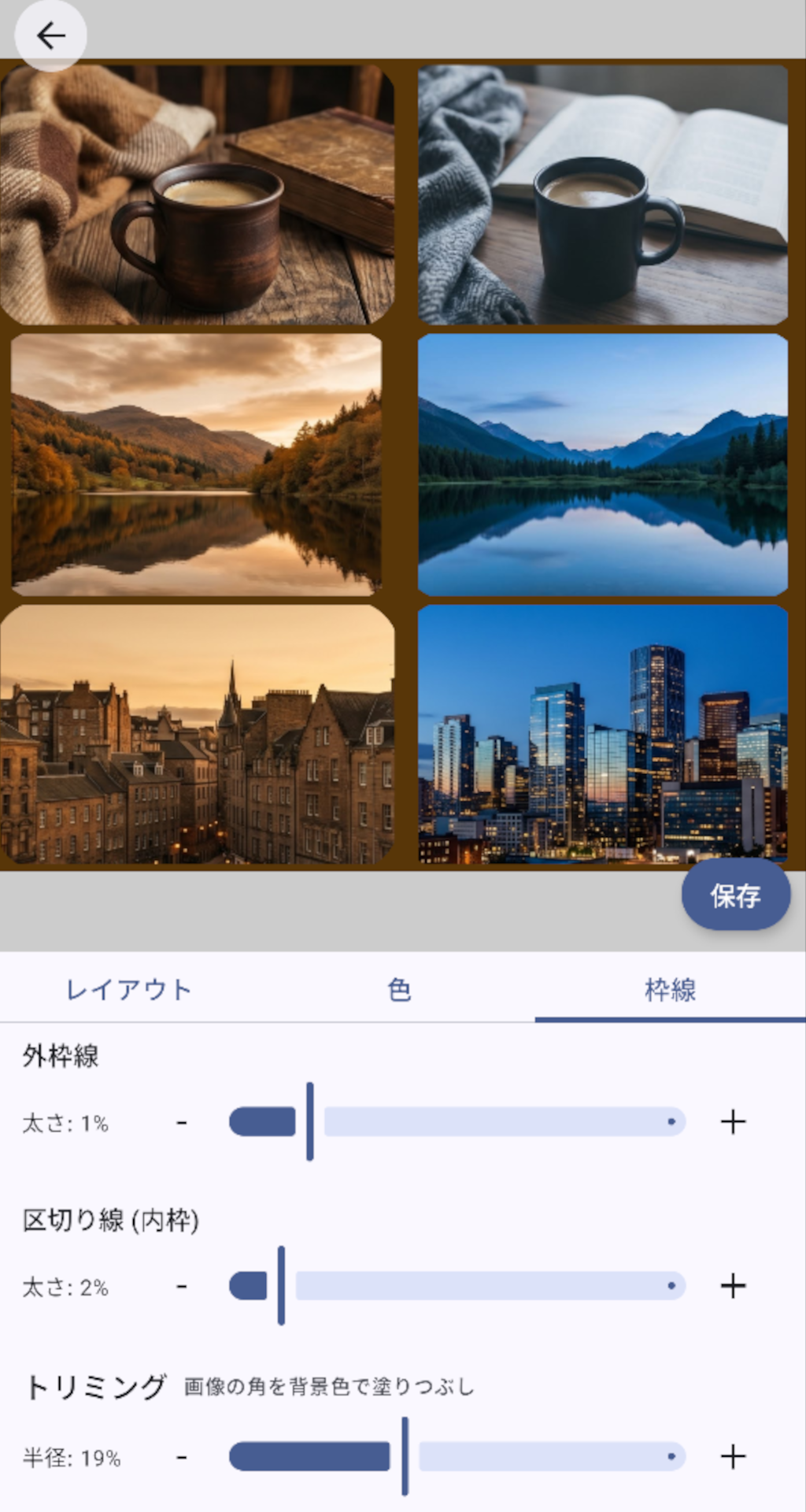
Task: Select the black mug with open book photo
Action: click(x=602, y=195)
